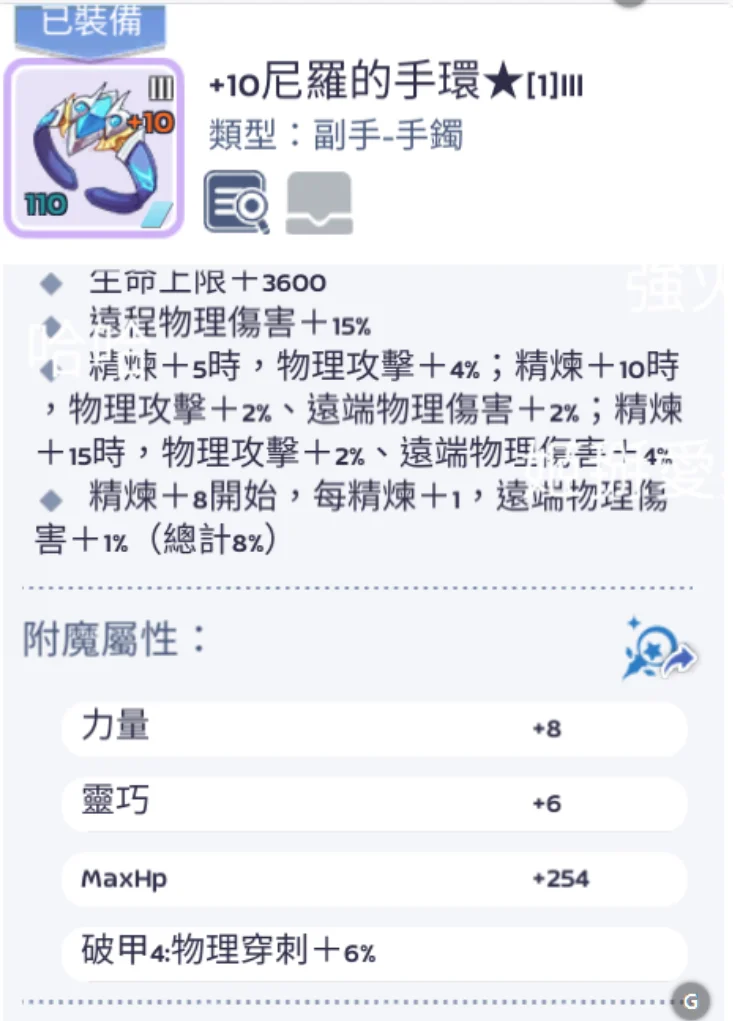Tap the gray storage box icon
Viewport: 733px width, 1021px height.
pyautogui.click(x=319, y=202)
